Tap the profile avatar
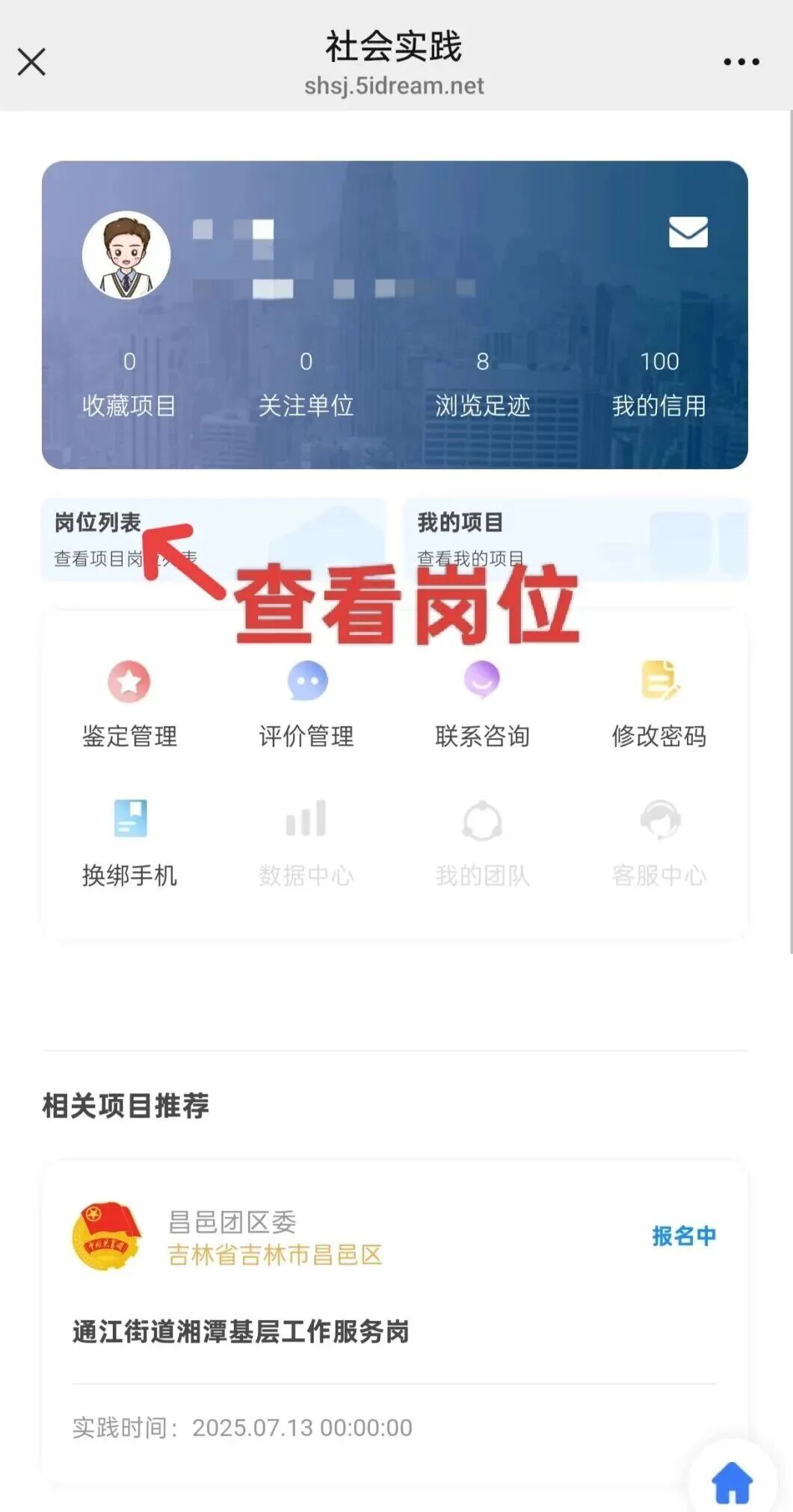Image resolution: width=793 pixels, height=1512 pixels. (126, 255)
